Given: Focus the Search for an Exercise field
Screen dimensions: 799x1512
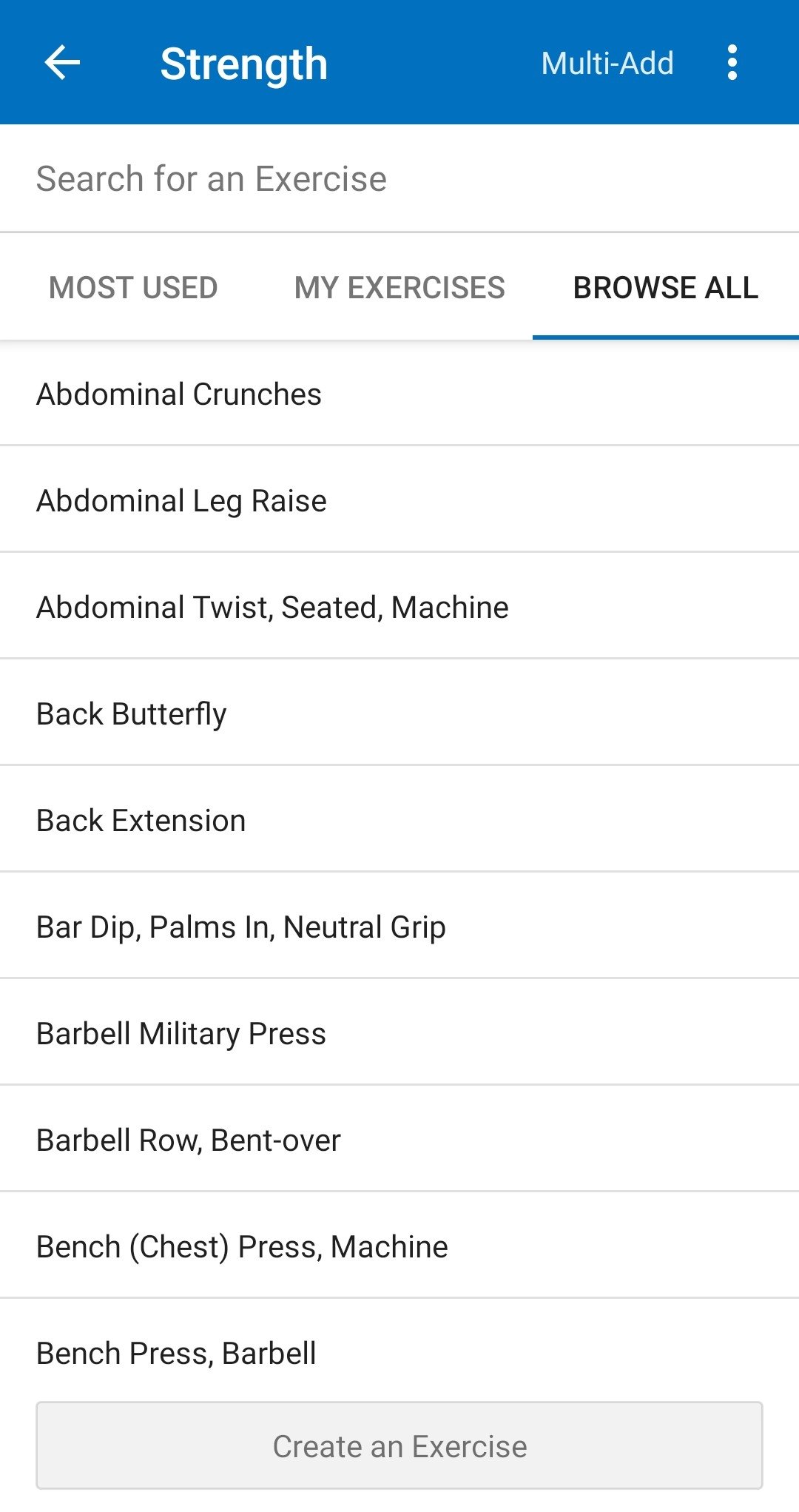Looking at the screenshot, I should point(399,178).
